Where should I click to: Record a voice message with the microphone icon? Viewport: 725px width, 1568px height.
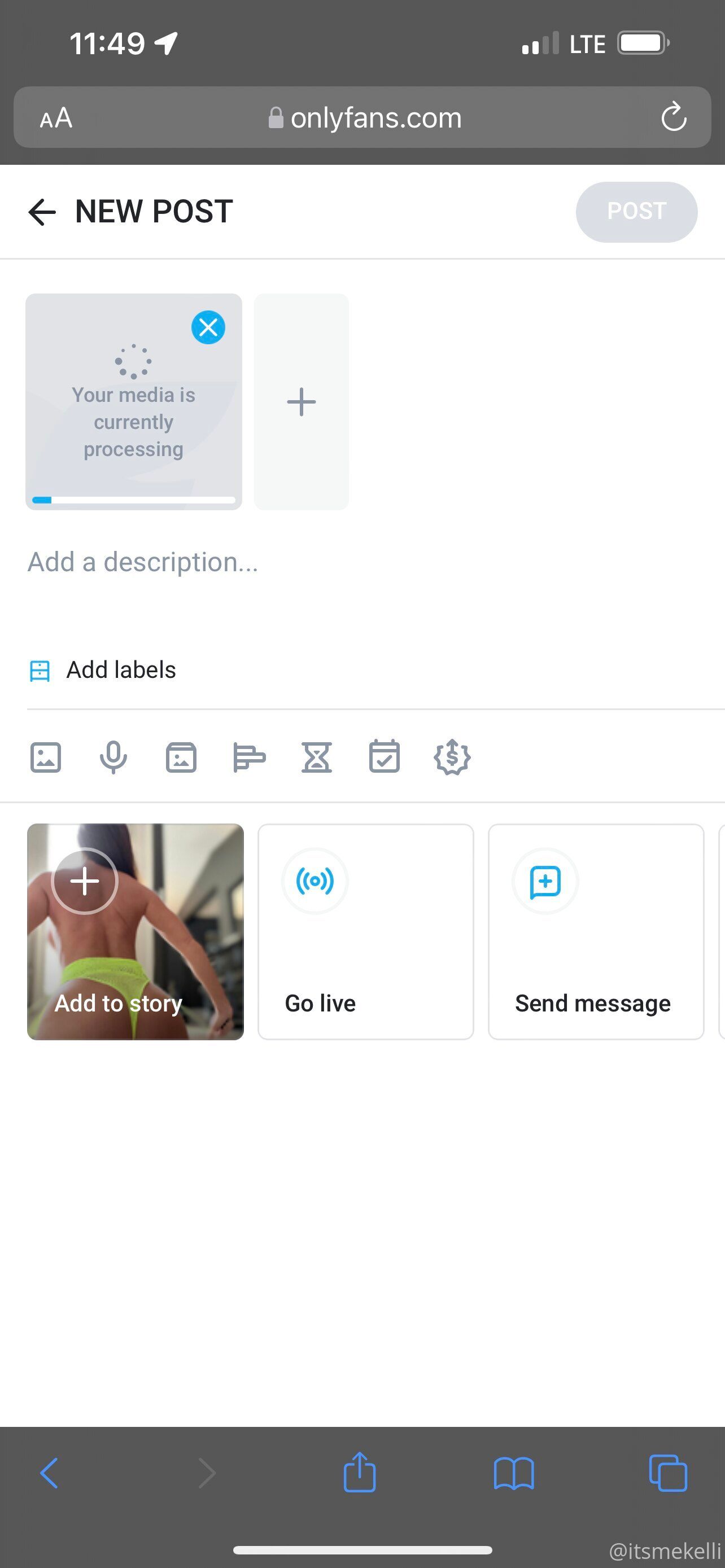tap(113, 757)
